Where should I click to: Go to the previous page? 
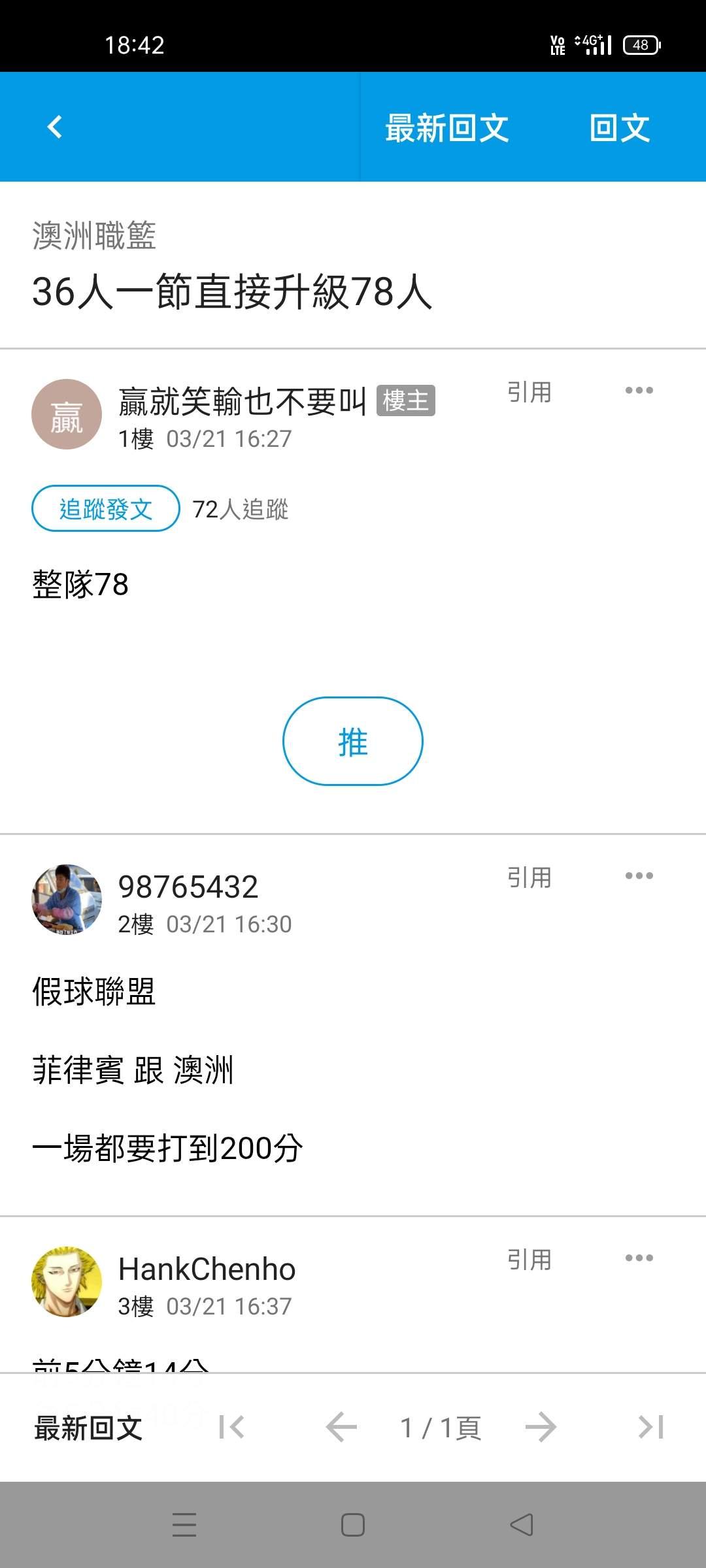[341, 1428]
